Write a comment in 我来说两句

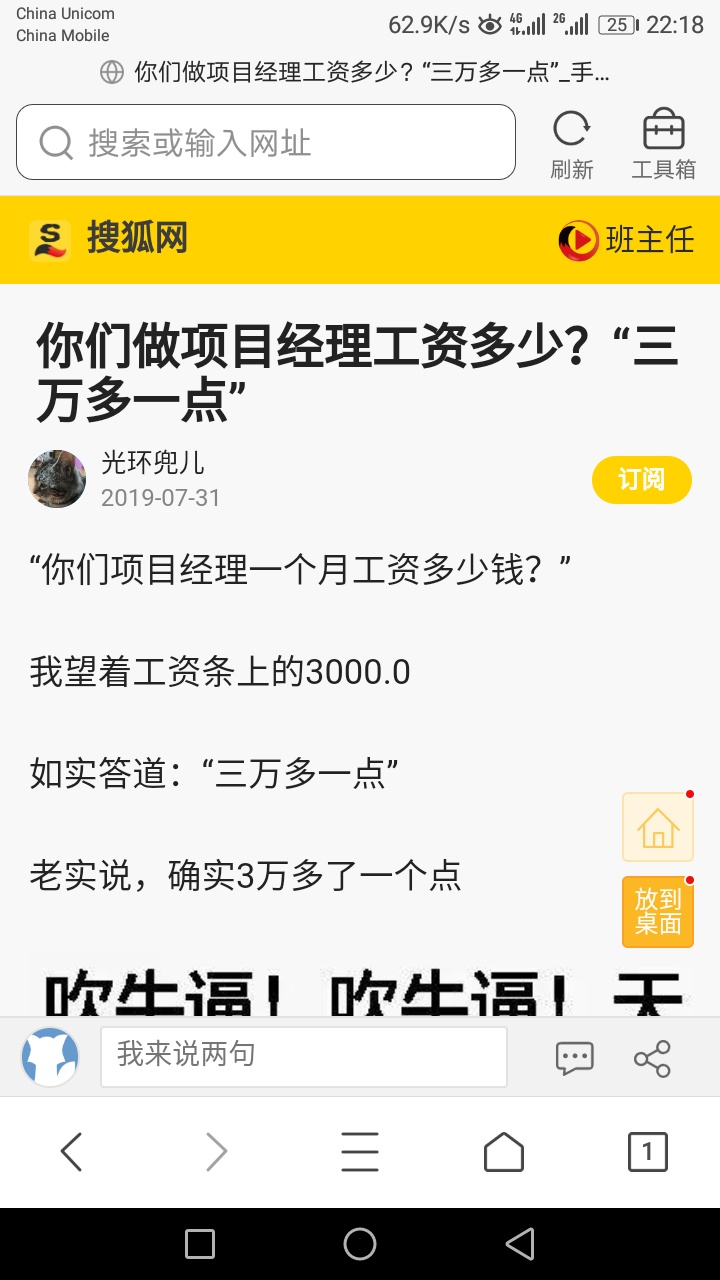point(303,1056)
